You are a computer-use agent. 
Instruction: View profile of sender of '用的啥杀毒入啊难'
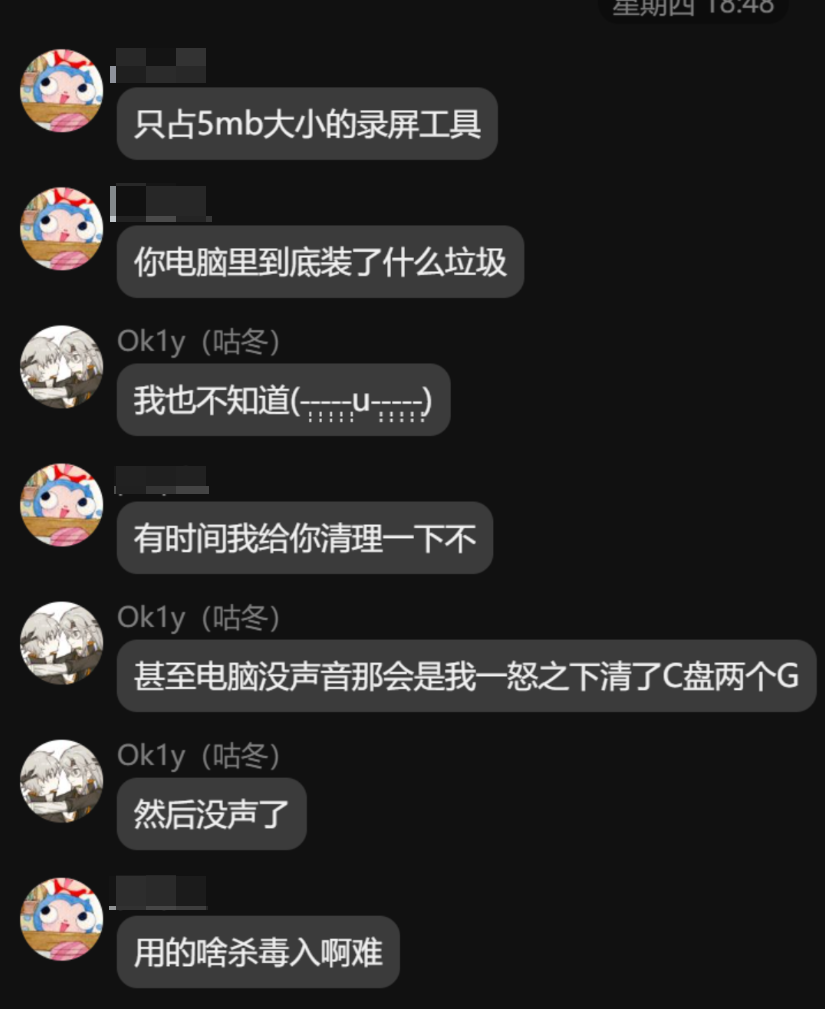point(62,919)
